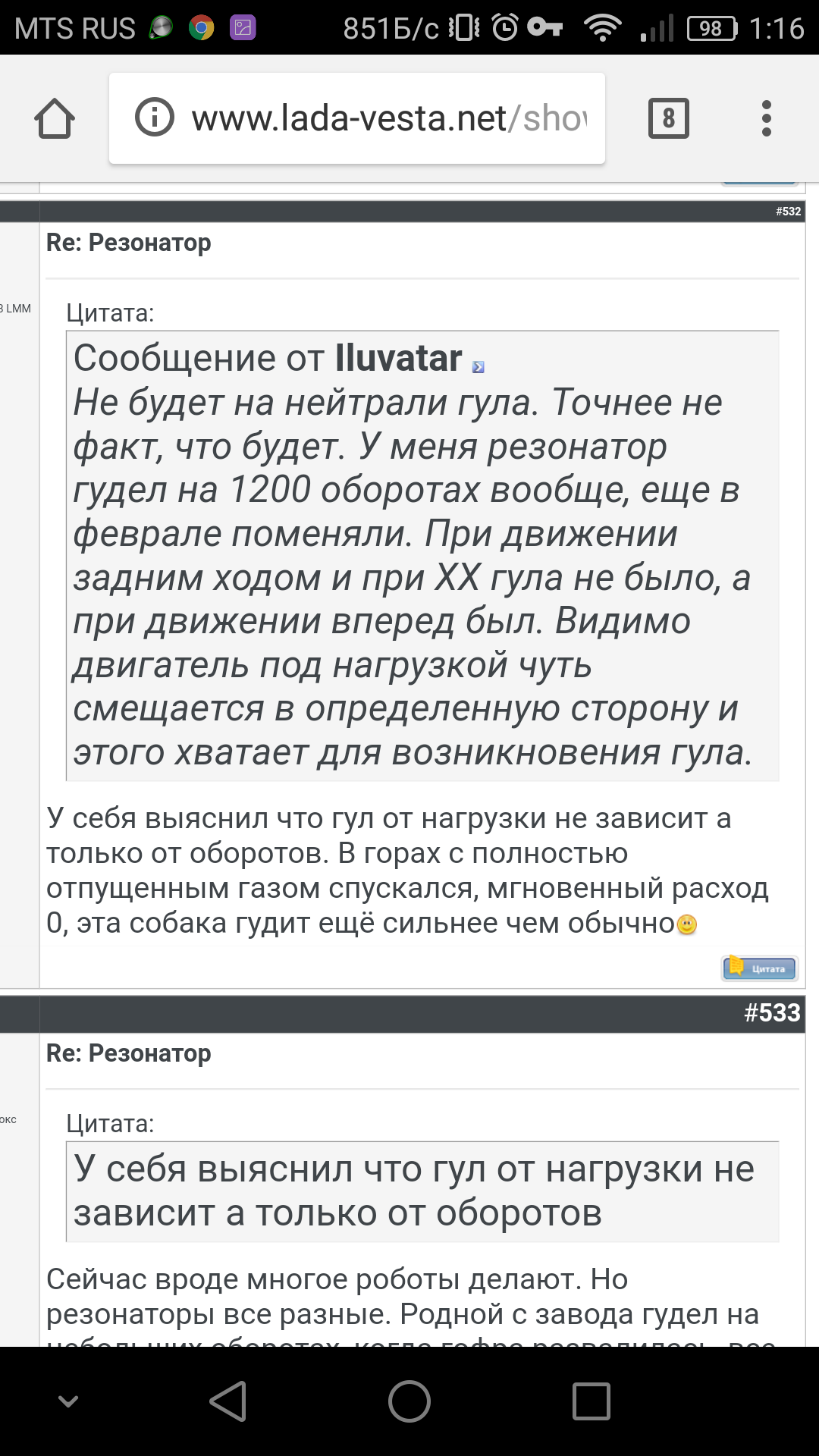
Task: Open the permalink for post #532
Action: pyautogui.click(x=788, y=212)
